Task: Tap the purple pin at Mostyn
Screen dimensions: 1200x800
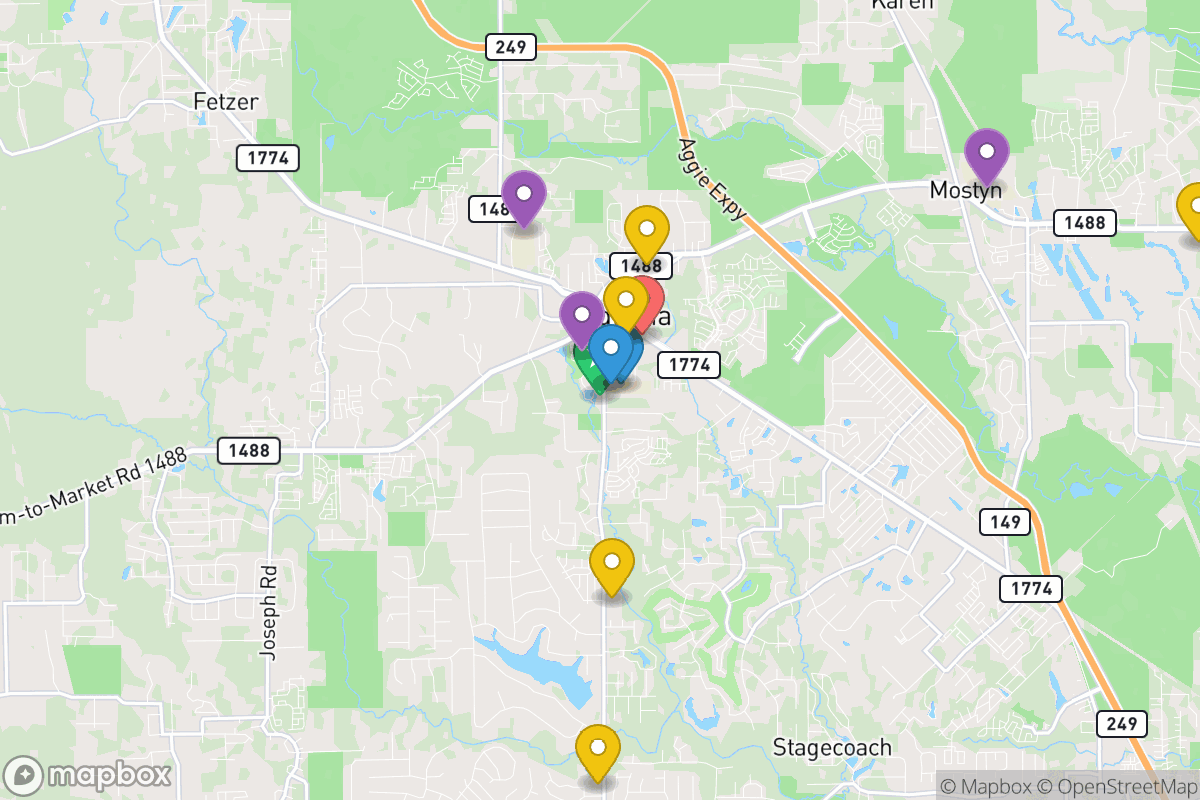Action: coord(987,153)
